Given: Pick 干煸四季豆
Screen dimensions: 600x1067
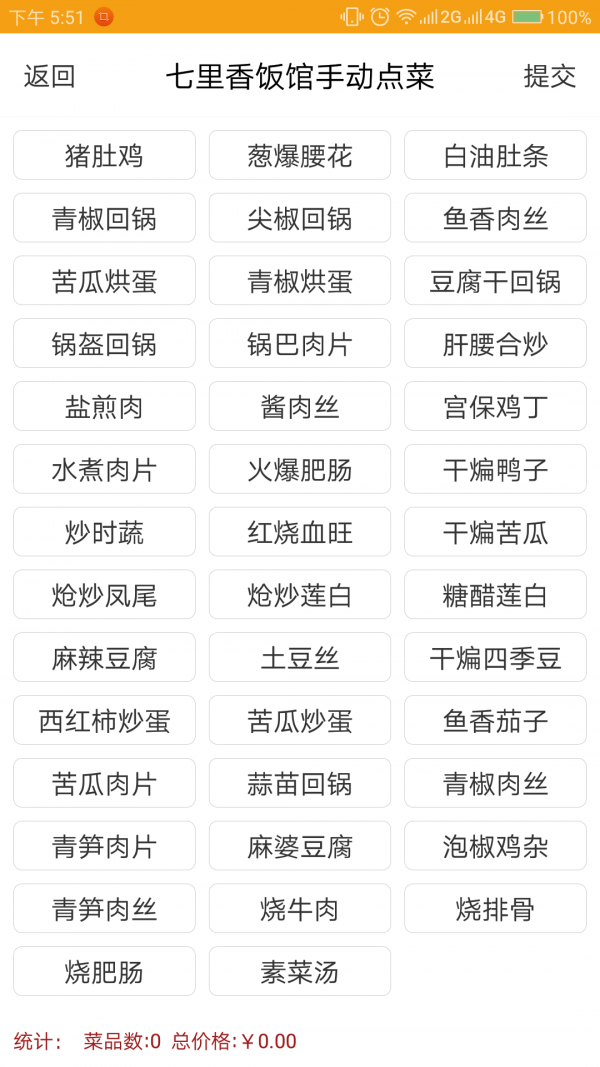Looking at the screenshot, I should pyautogui.click(x=495, y=657).
